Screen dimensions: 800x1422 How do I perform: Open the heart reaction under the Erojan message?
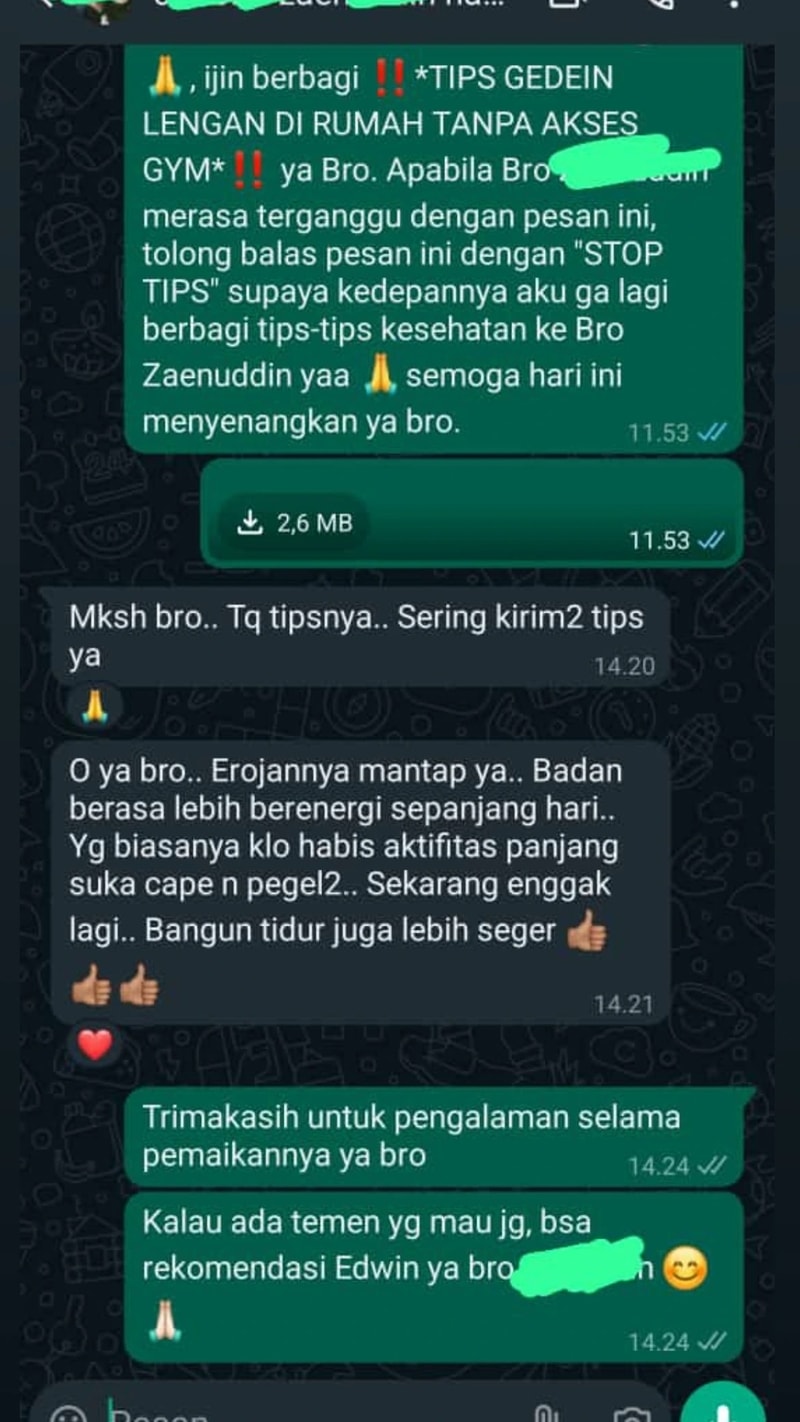96,1045
